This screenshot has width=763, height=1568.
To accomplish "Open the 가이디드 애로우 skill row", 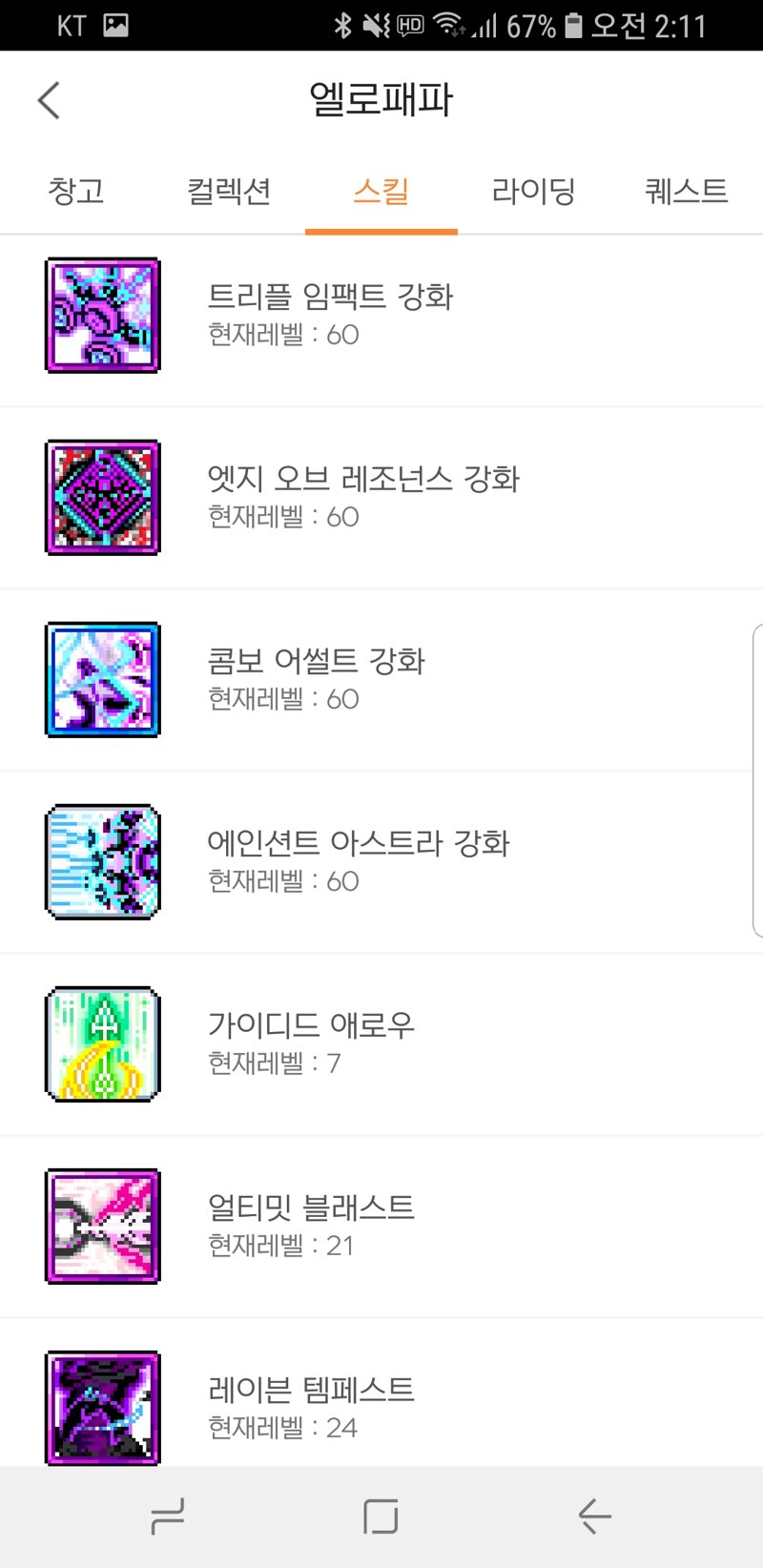I will [381, 1044].
